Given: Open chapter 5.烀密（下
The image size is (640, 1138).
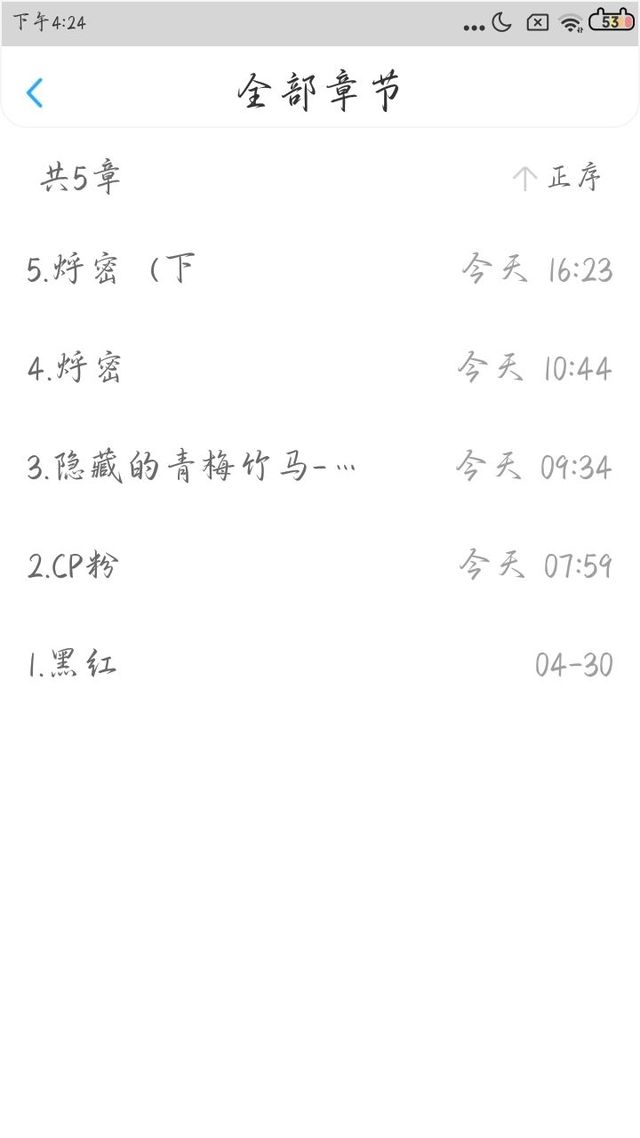Looking at the screenshot, I should click(320, 269).
